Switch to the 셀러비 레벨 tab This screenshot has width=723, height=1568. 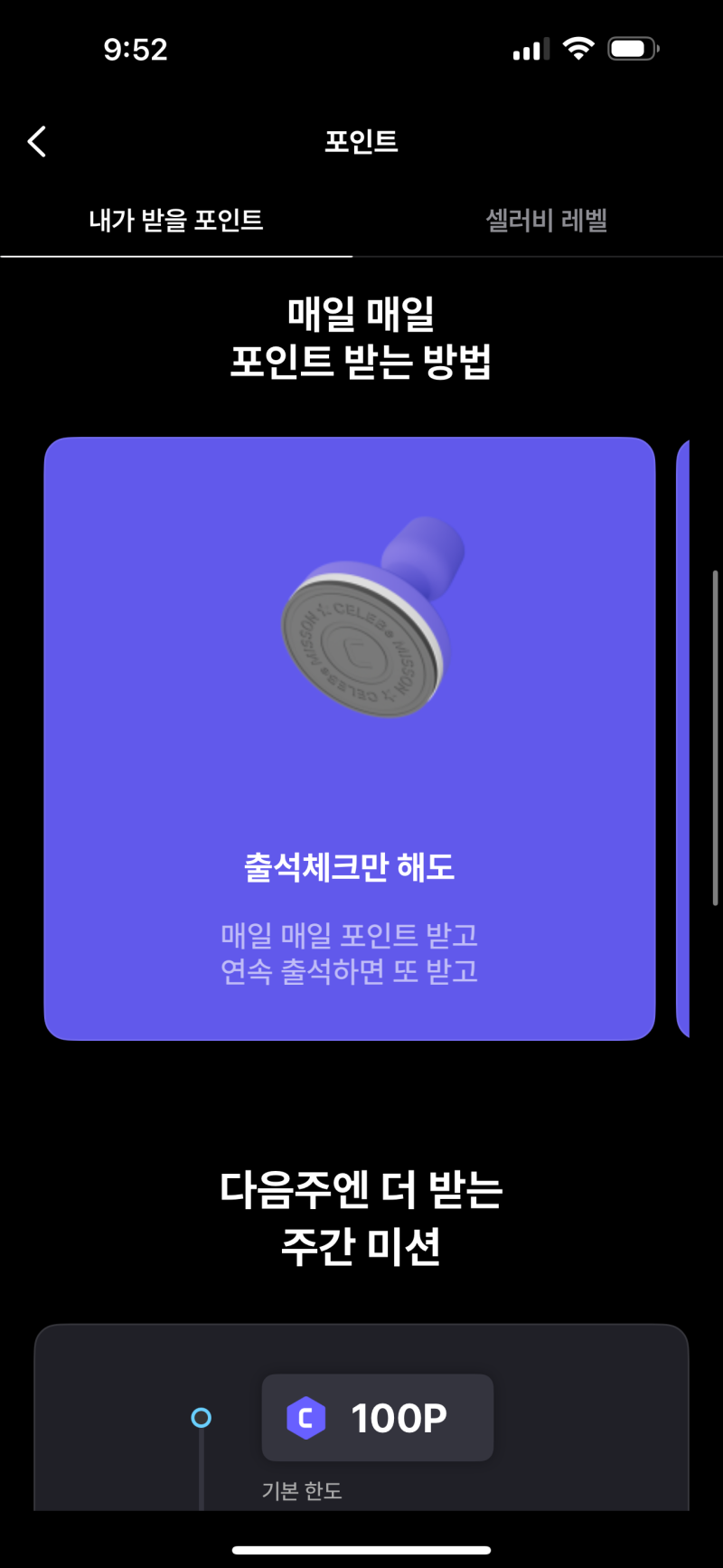546,221
